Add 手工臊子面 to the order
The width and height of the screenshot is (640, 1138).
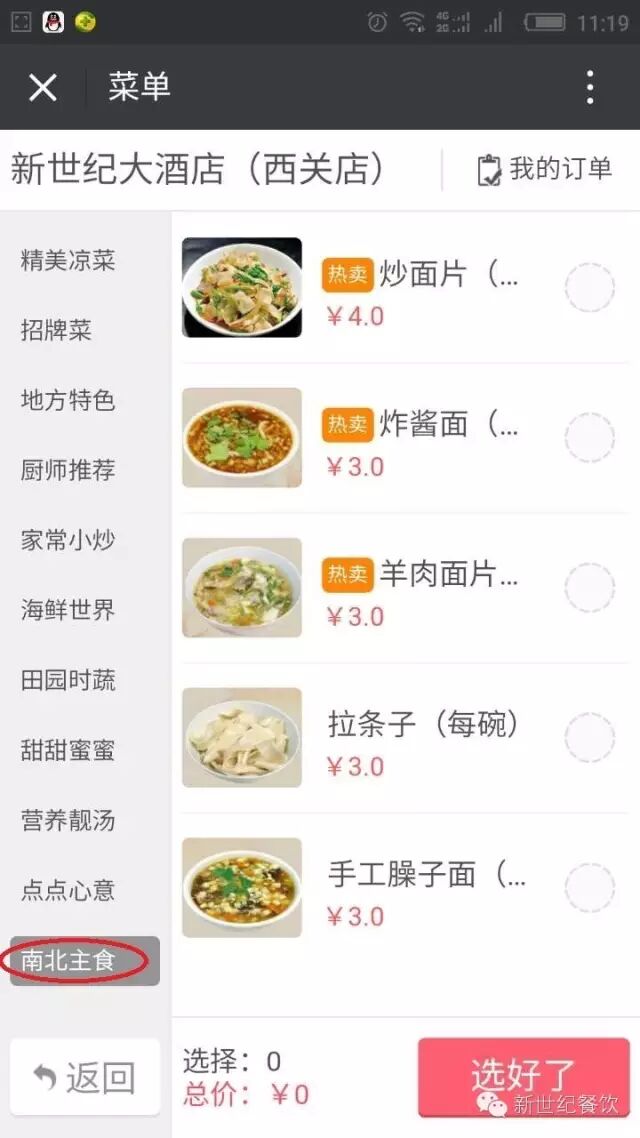click(x=589, y=888)
